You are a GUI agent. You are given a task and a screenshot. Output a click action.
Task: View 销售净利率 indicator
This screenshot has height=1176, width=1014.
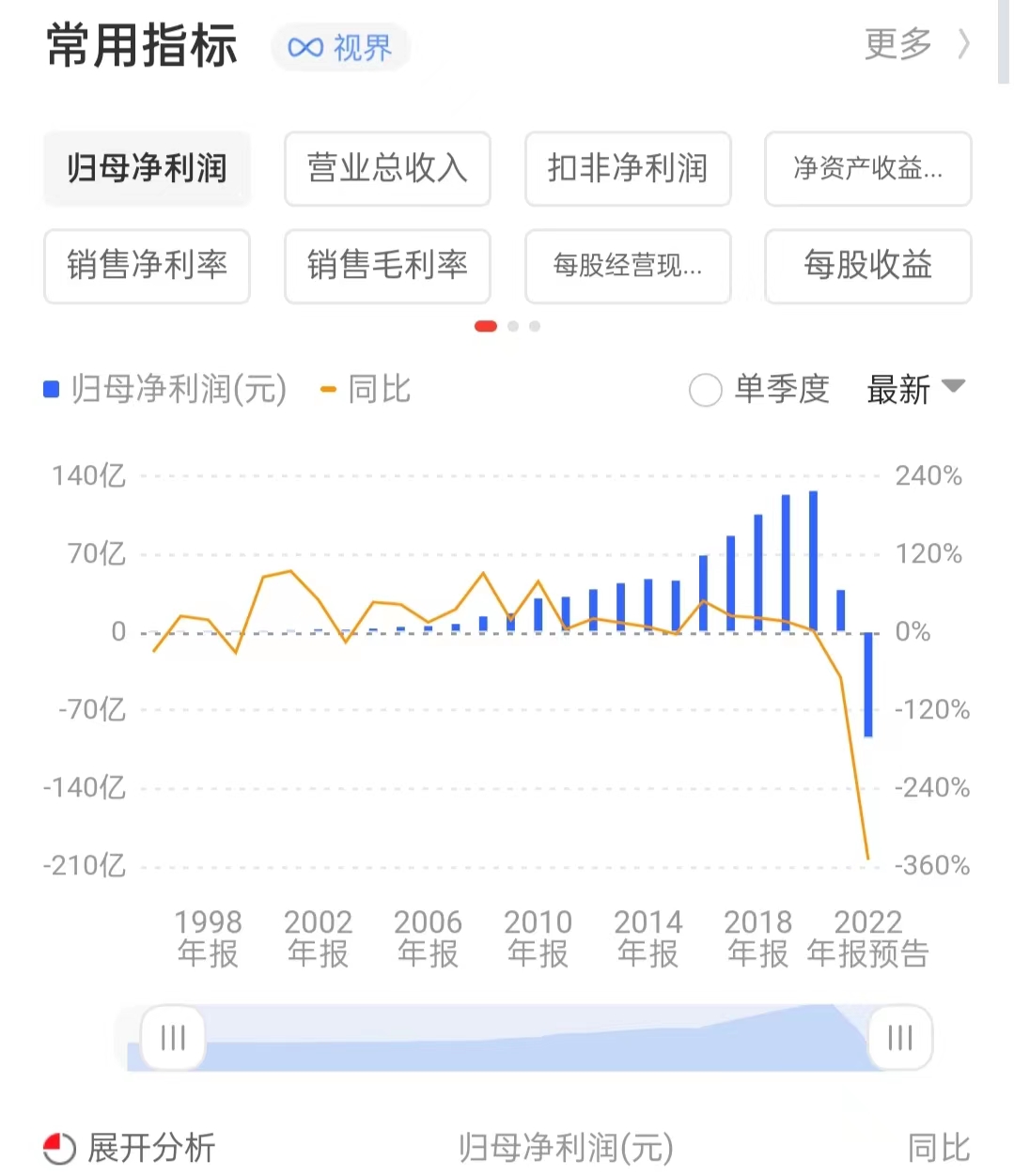[x=147, y=266]
